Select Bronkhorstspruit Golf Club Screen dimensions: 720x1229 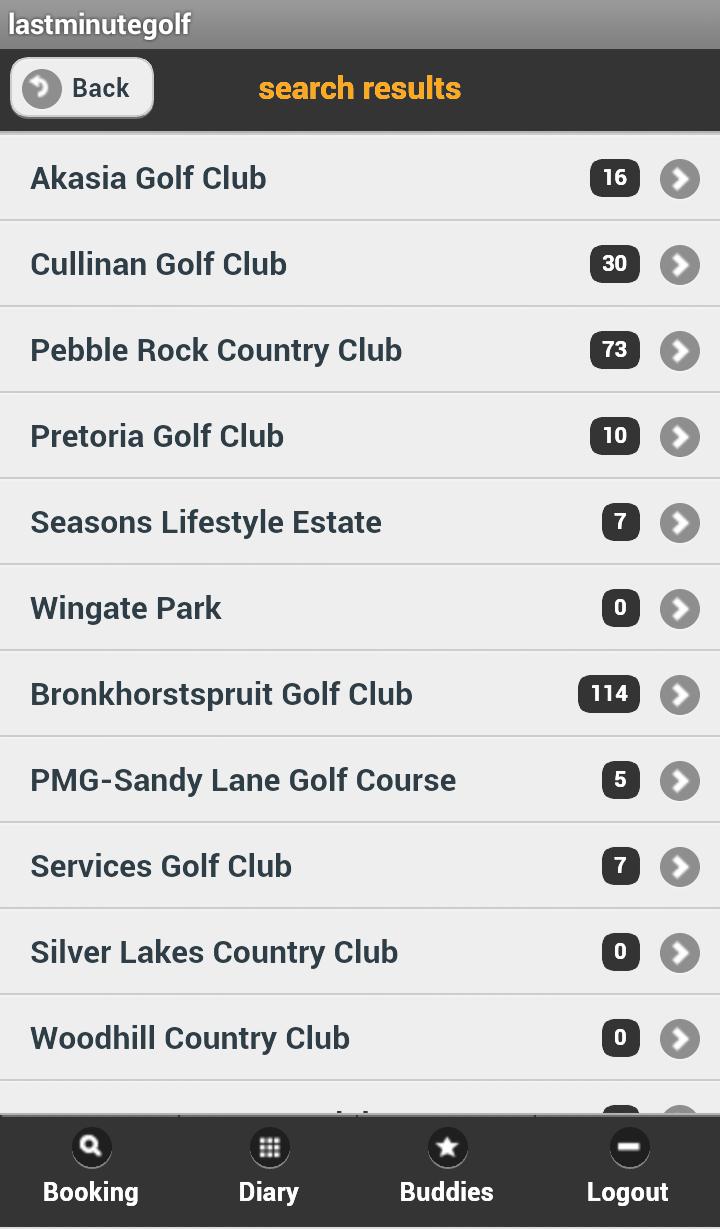[360, 694]
